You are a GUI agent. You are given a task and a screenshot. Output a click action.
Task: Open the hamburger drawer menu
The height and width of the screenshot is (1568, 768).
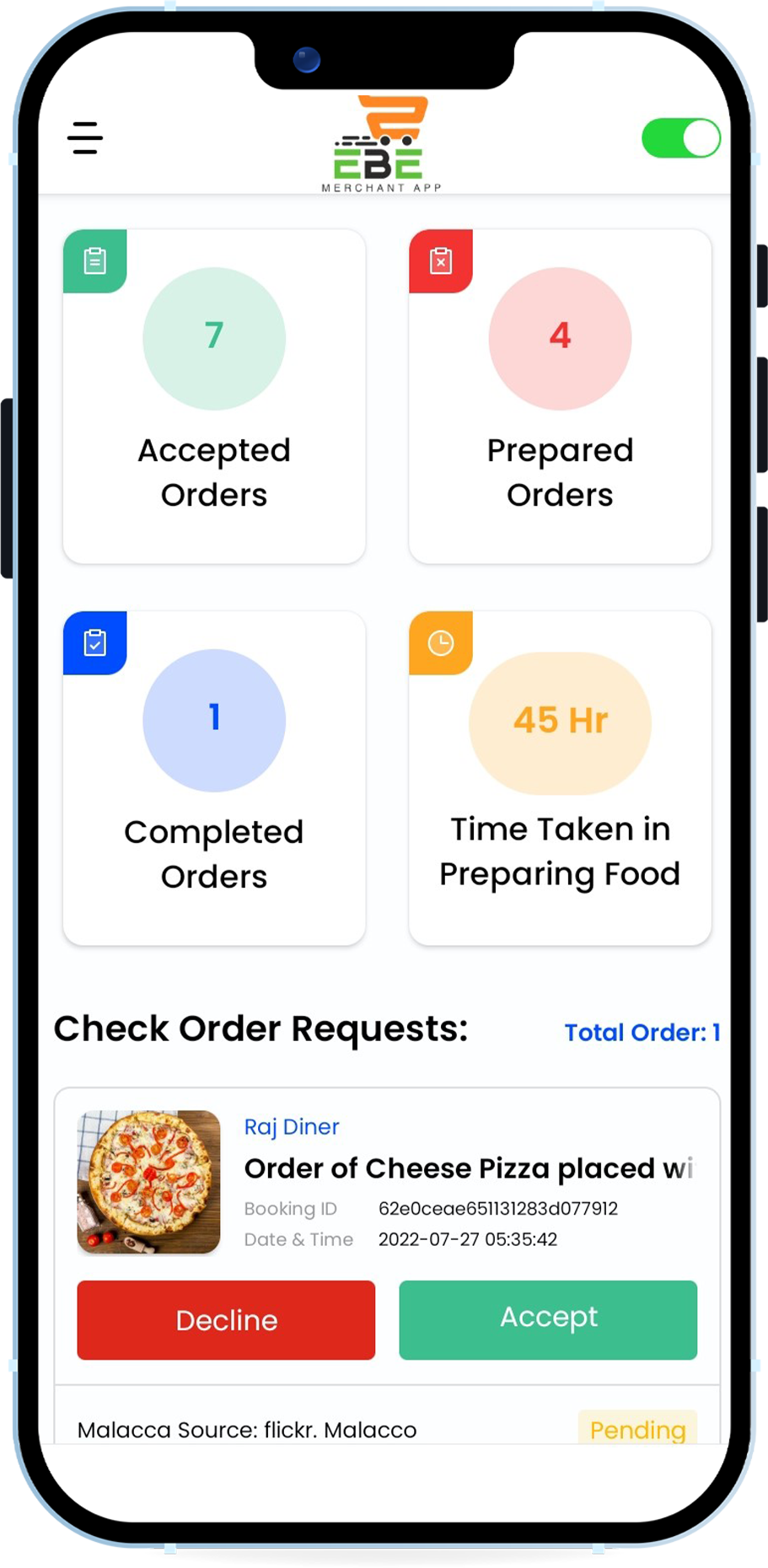point(85,137)
